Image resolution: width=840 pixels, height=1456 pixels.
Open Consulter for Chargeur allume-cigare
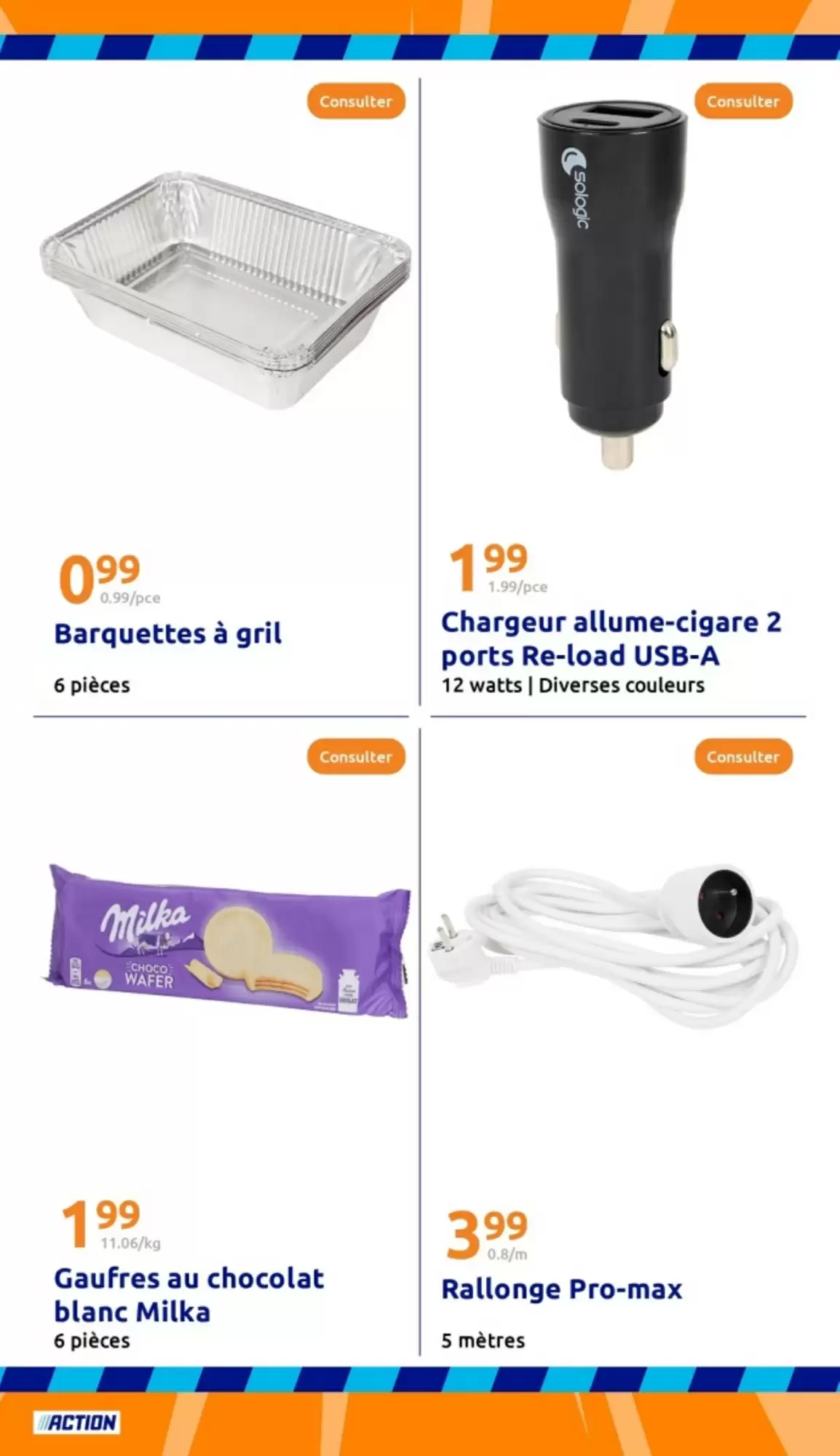[743, 101]
